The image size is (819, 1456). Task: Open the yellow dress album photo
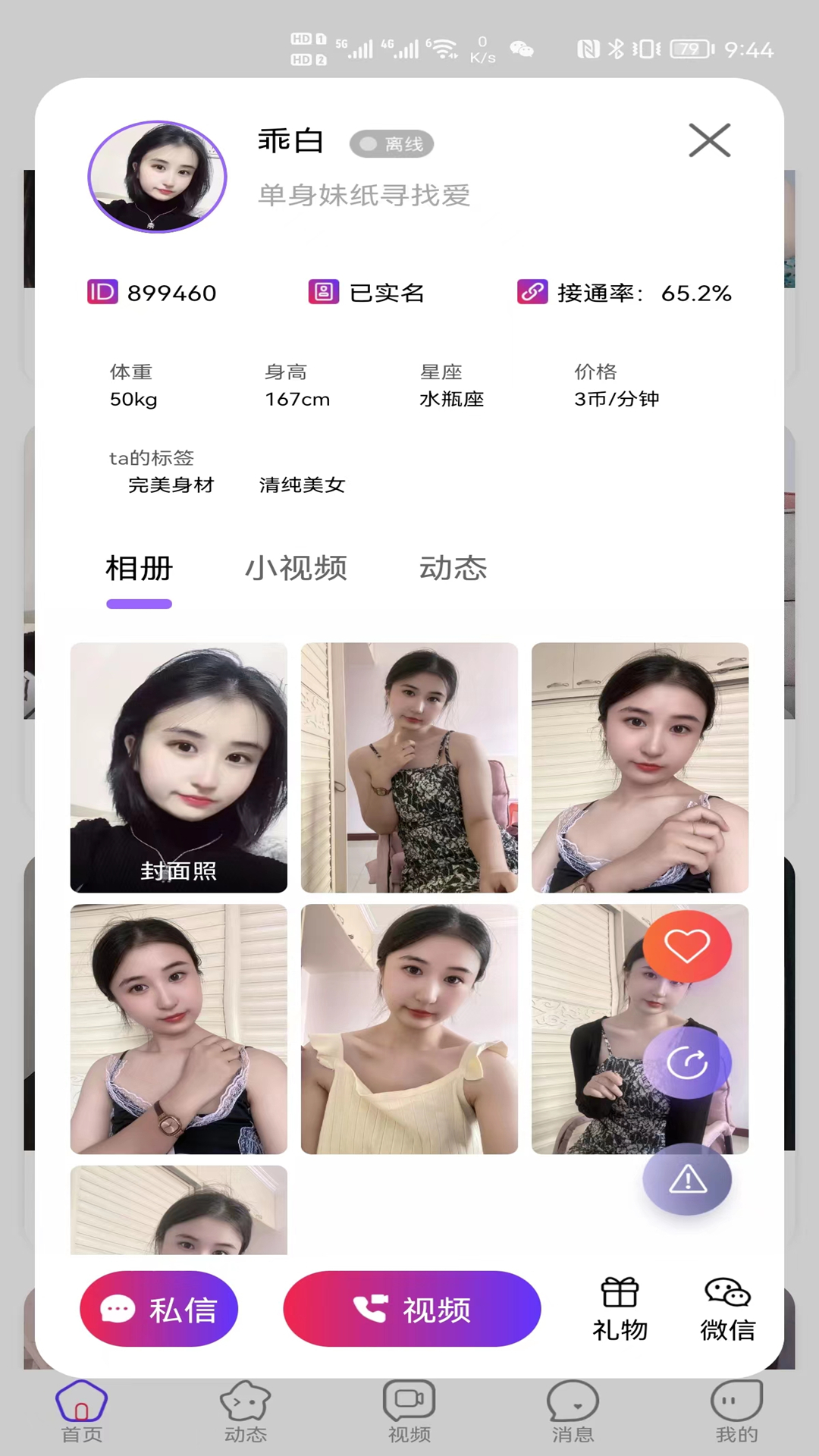point(409,1029)
